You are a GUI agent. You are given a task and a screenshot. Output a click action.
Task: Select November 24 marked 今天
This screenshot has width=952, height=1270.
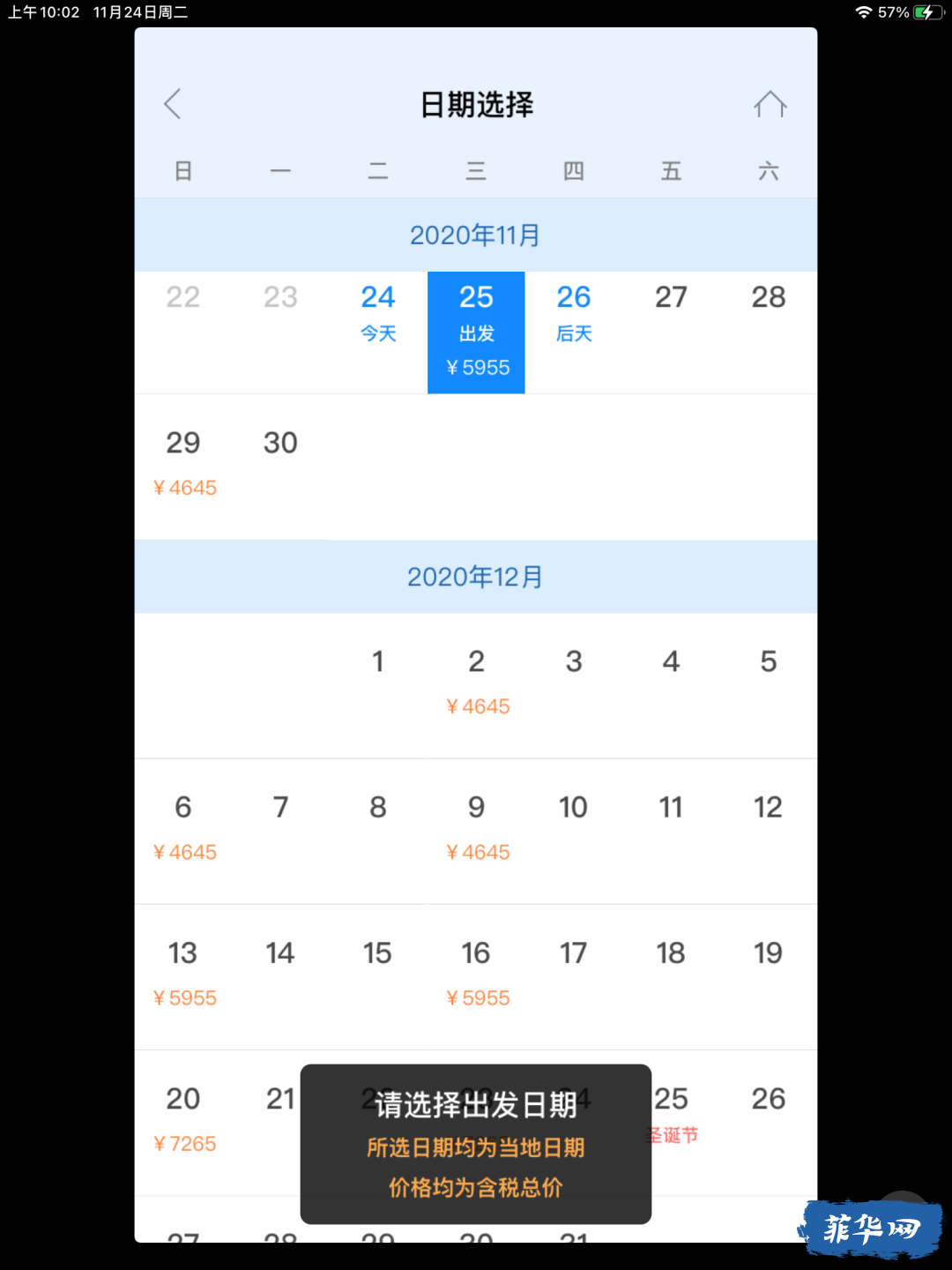tap(378, 313)
